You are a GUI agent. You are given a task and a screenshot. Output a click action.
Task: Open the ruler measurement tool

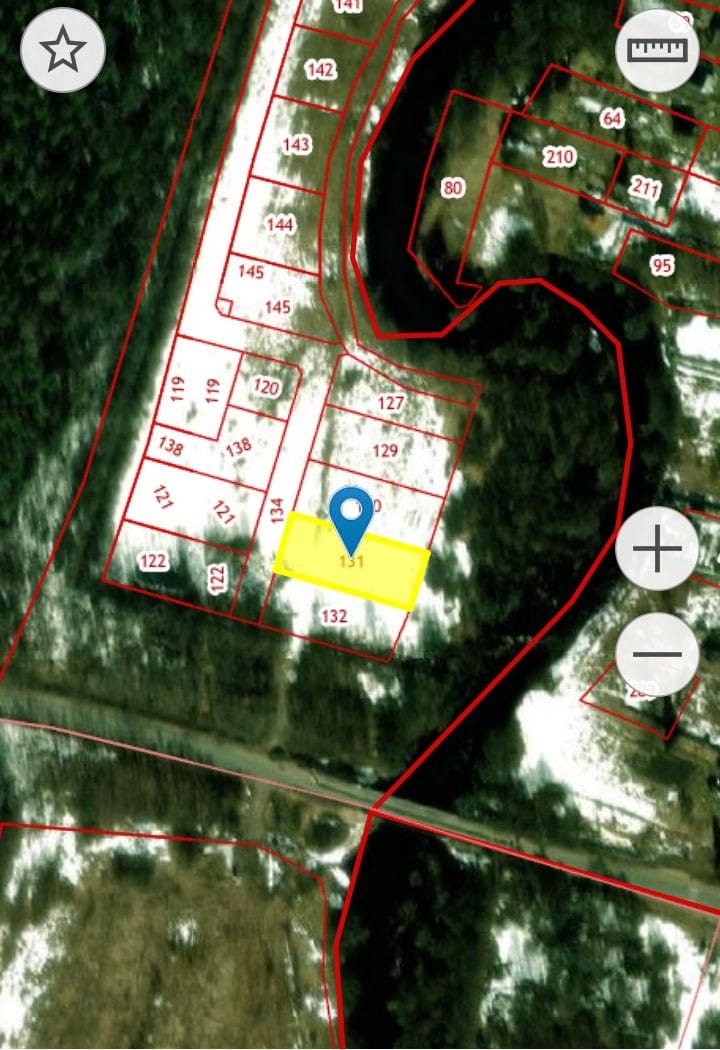coord(657,50)
